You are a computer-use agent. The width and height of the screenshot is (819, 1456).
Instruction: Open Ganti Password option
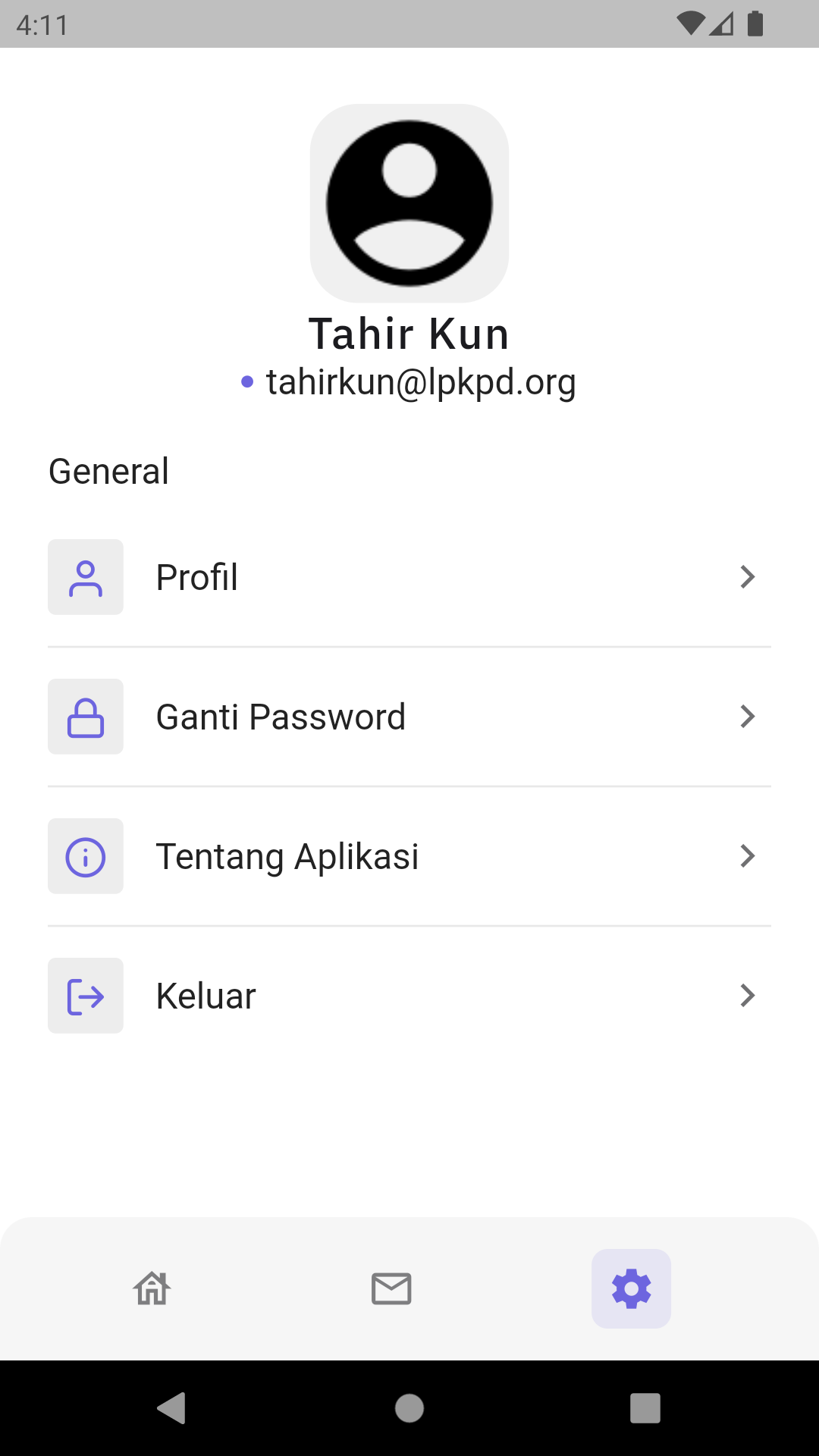pos(409,717)
